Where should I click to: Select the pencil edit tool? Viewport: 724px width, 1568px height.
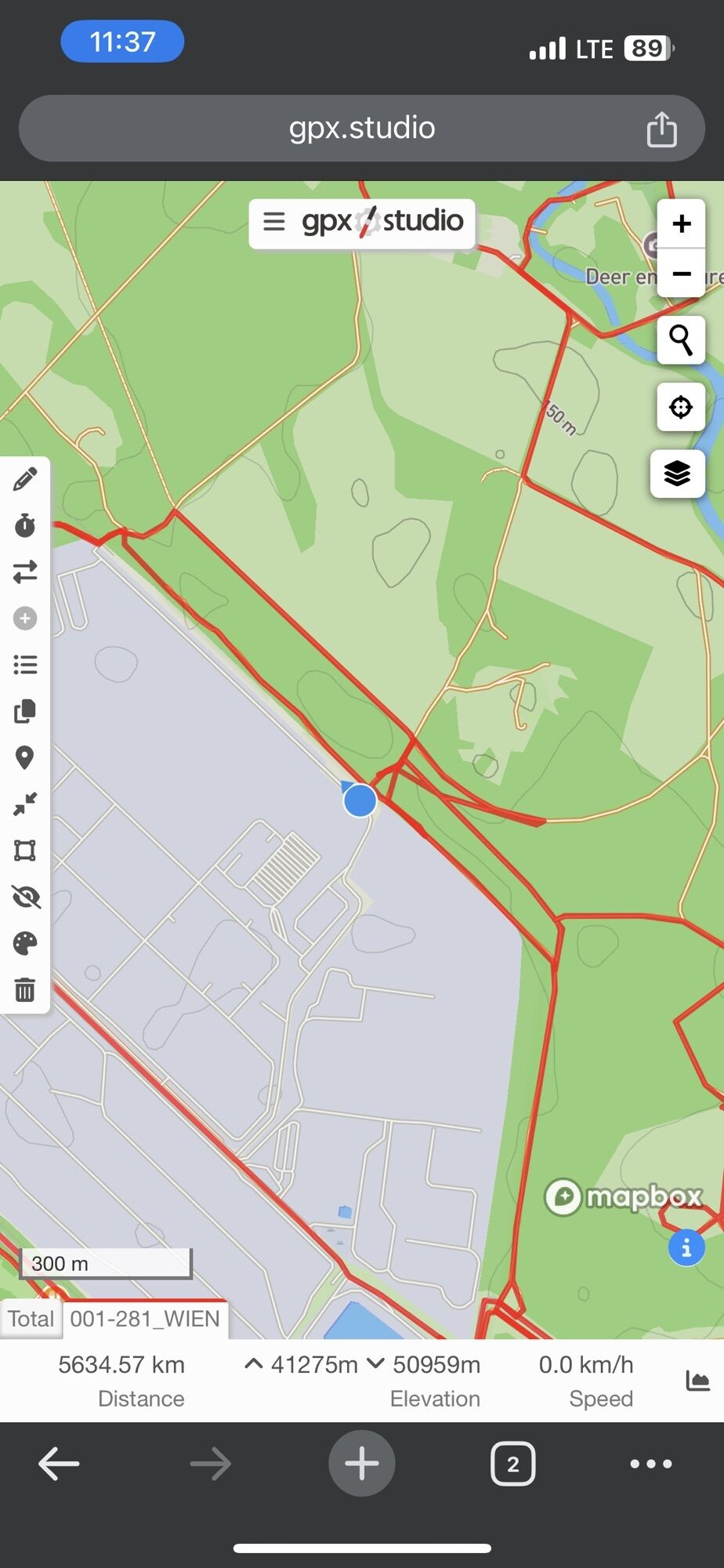(x=25, y=479)
